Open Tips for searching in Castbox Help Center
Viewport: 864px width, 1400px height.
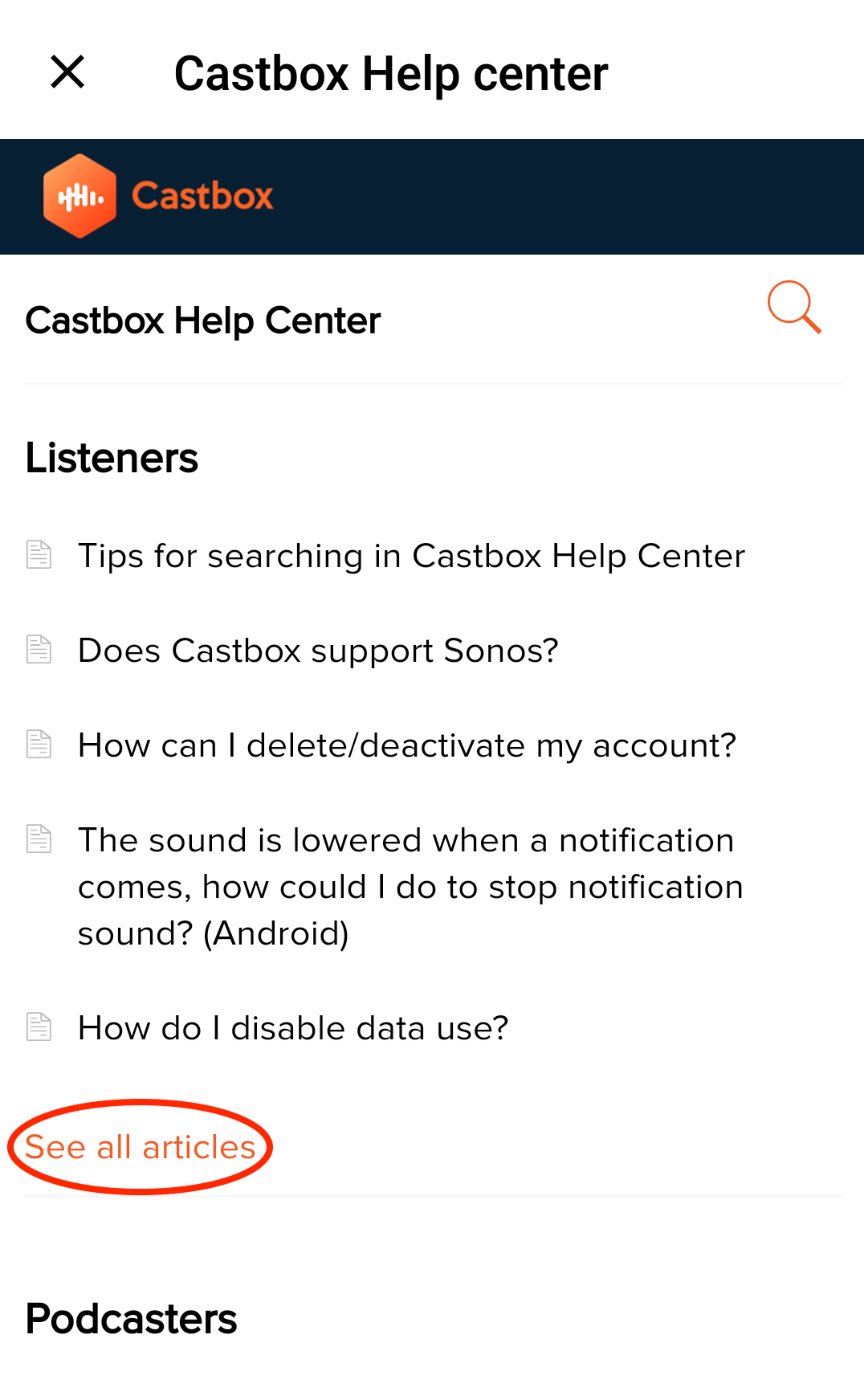tap(411, 556)
